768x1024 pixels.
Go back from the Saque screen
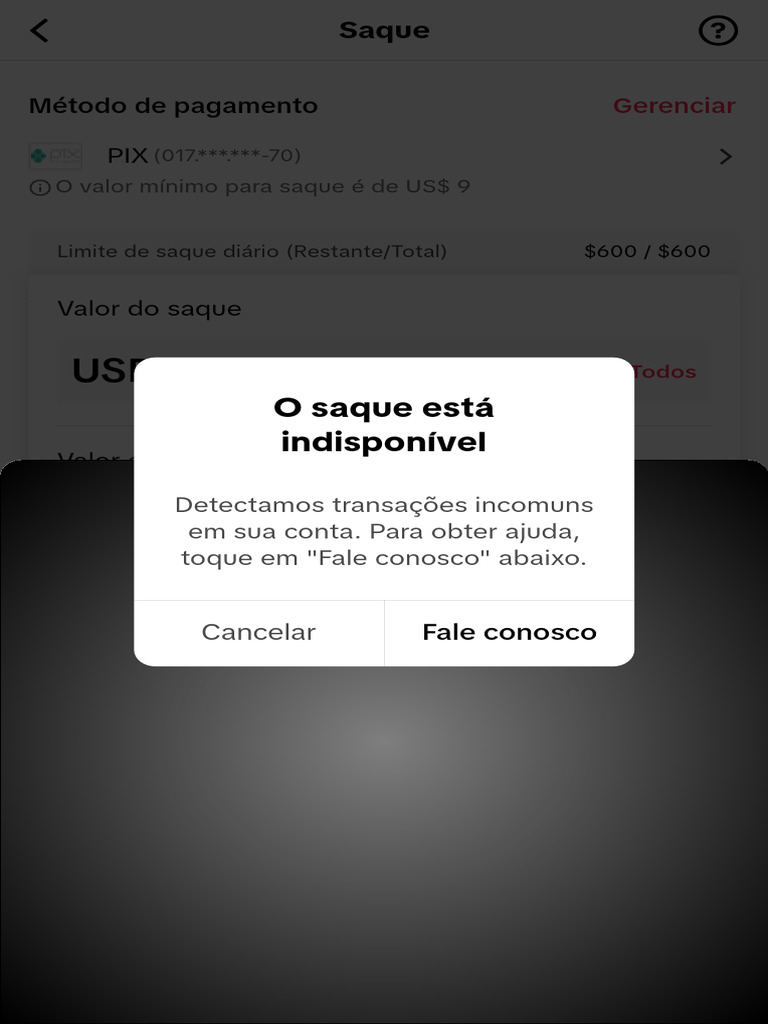coord(39,30)
